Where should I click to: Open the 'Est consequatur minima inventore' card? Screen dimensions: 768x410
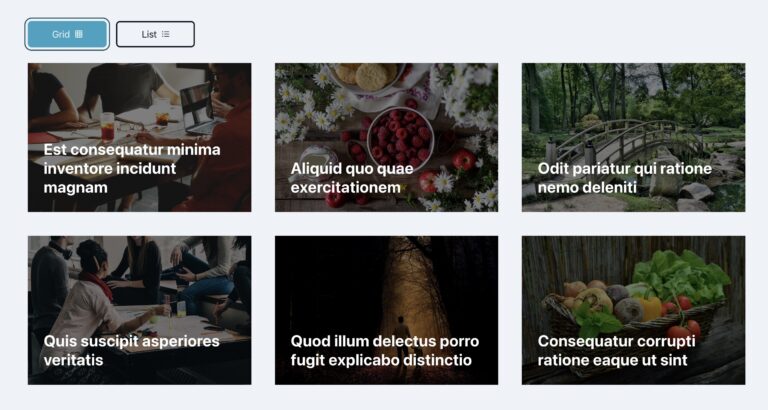(139, 138)
